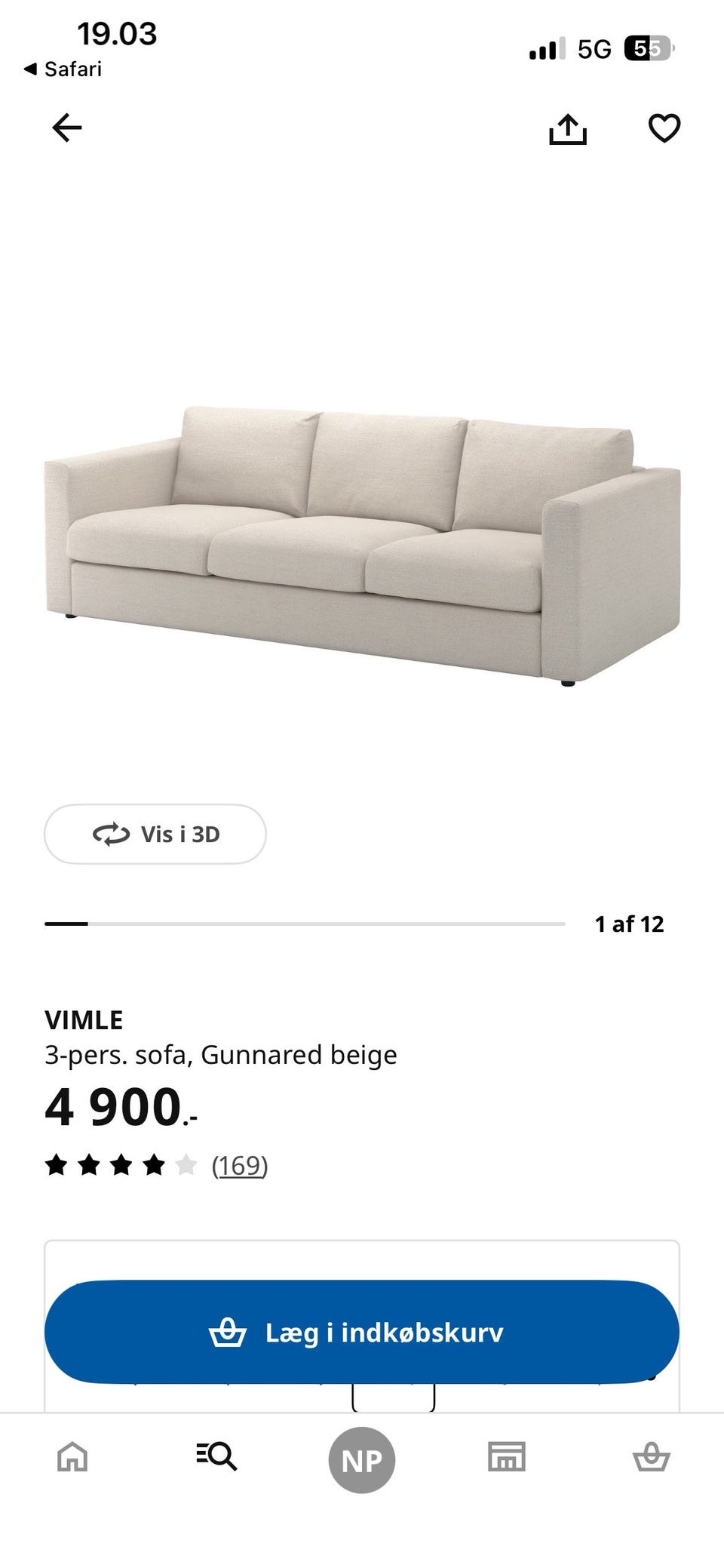Image resolution: width=724 pixels, height=1568 pixels.
Task: Open the 169 customer reviews link
Action: click(x=241, y=1165)
